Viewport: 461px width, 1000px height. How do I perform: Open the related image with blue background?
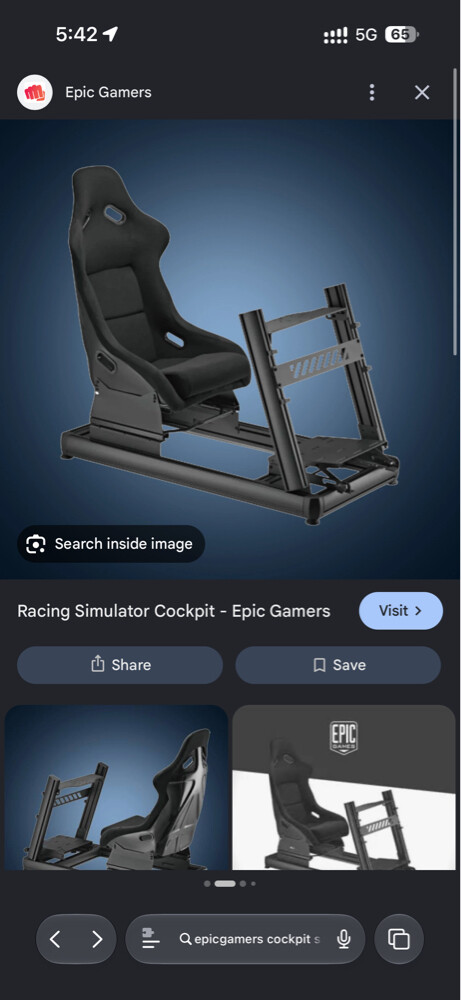pos(116,787)
